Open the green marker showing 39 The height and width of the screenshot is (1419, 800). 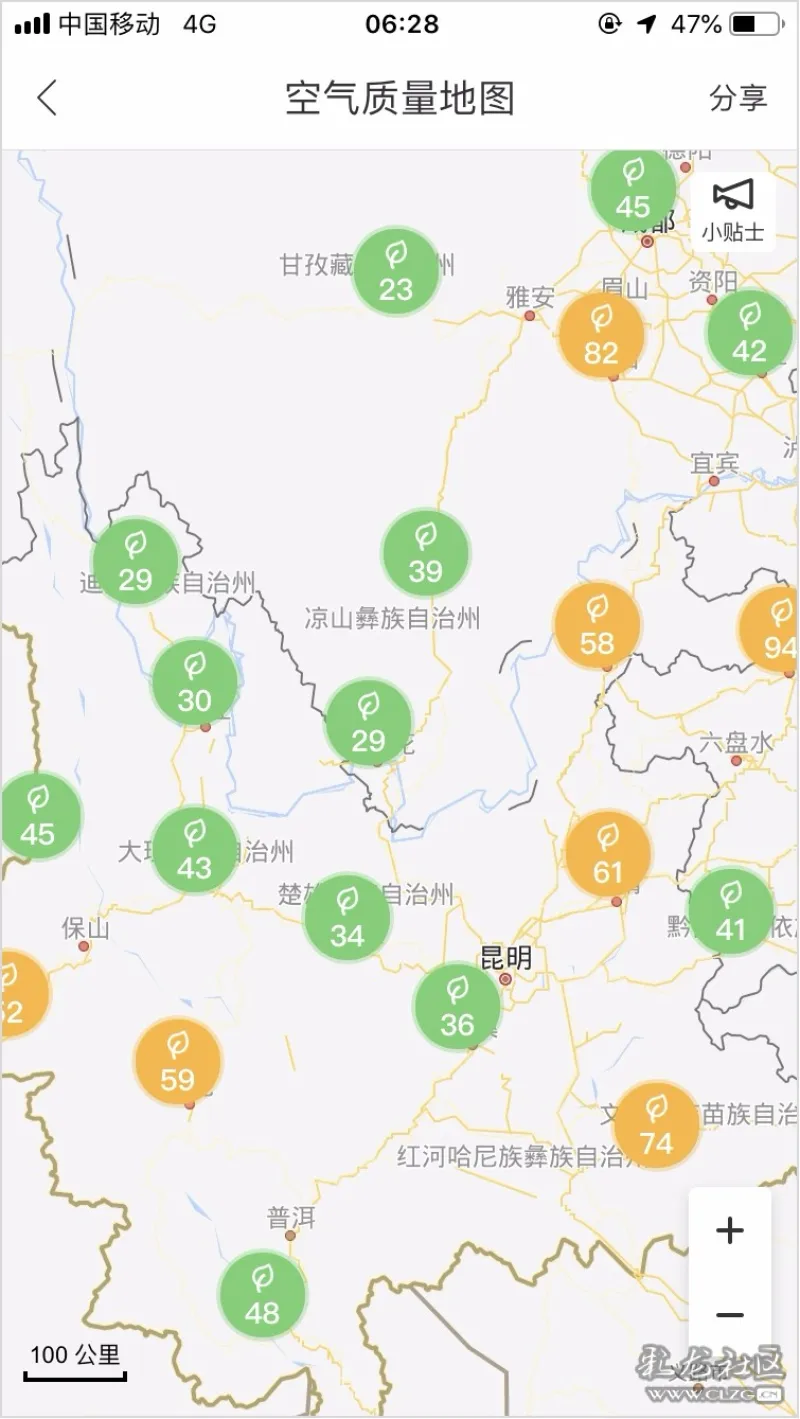(426, 553)
